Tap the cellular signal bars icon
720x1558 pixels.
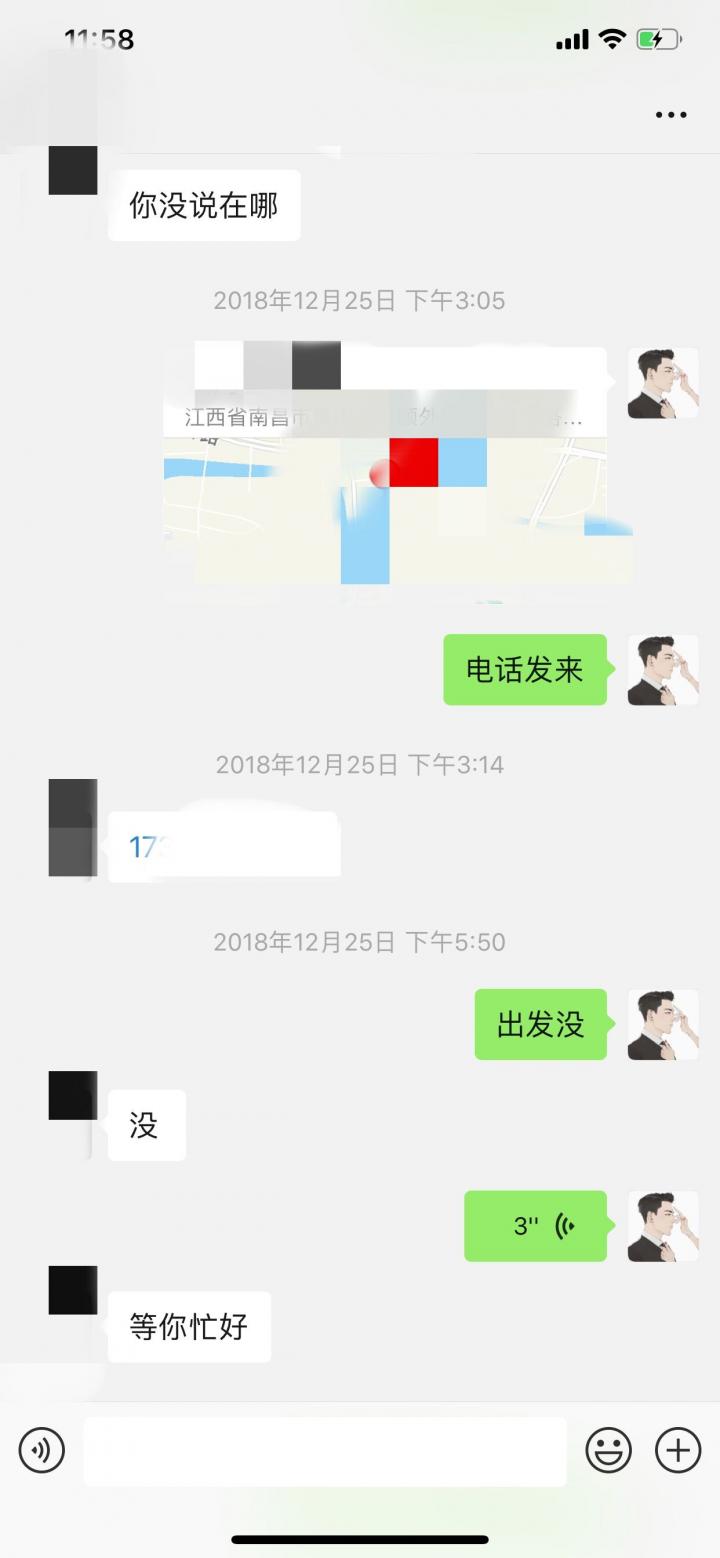coord(572,39)
